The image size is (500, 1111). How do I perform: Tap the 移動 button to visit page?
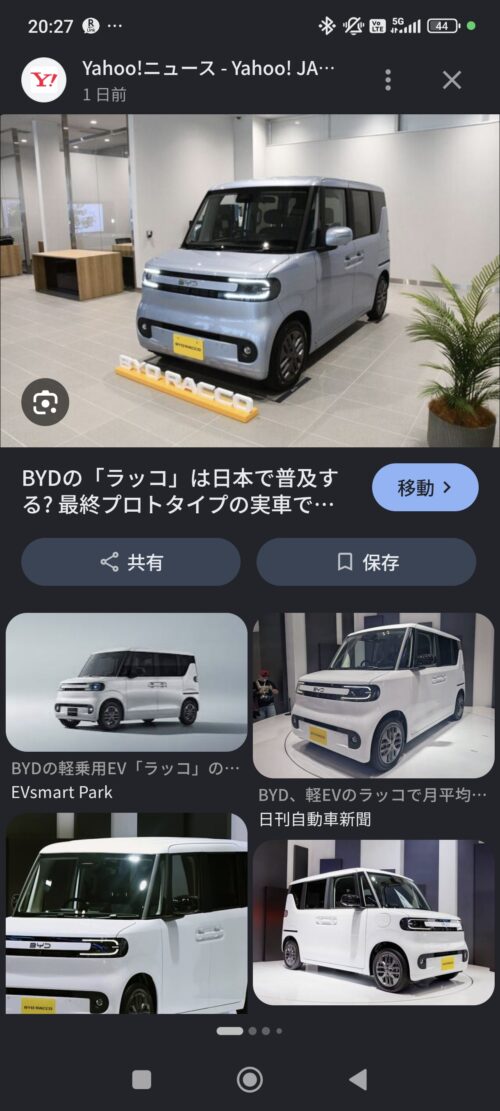coord(425,487)
